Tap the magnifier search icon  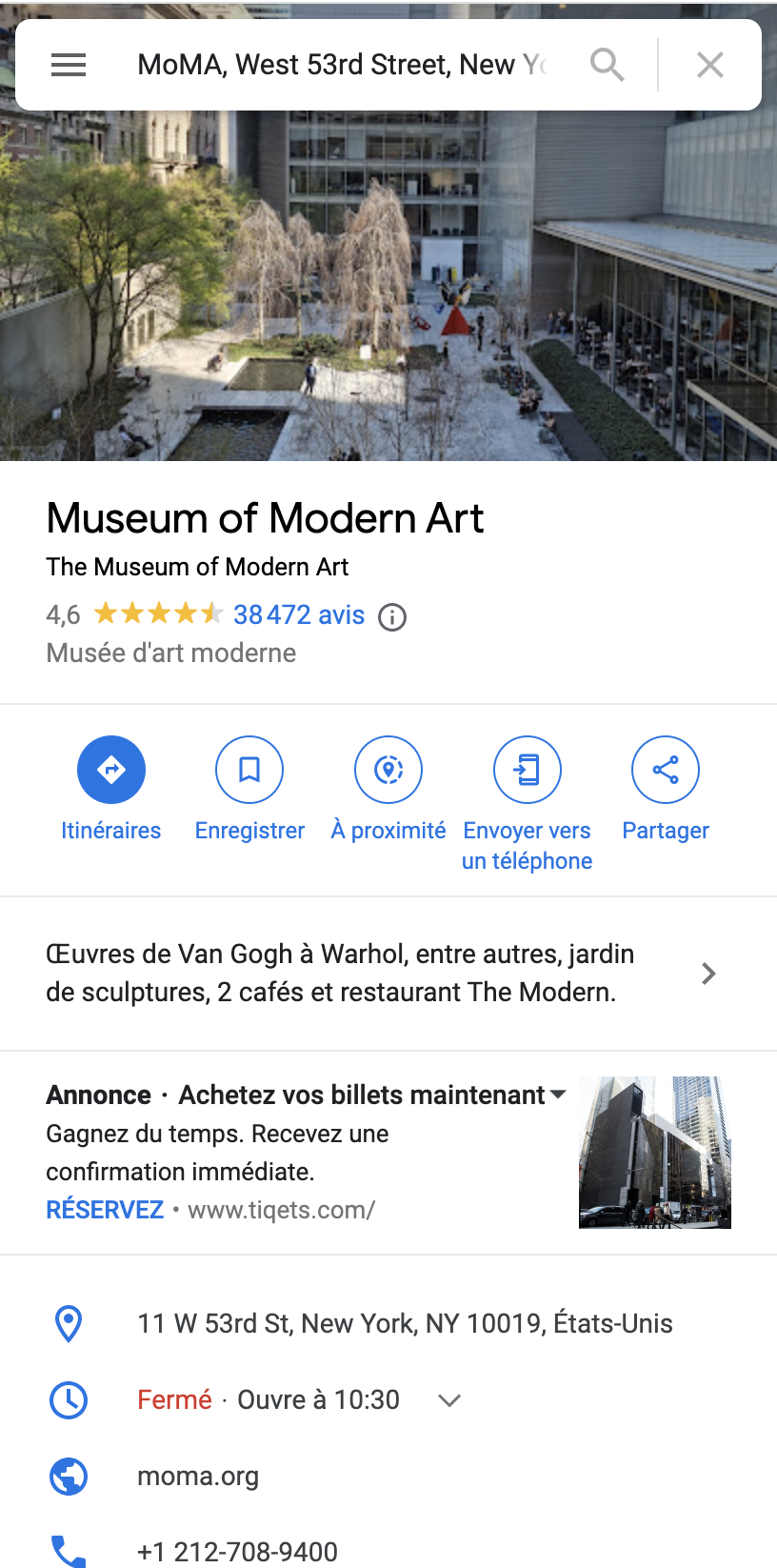(x=607, y=65)
